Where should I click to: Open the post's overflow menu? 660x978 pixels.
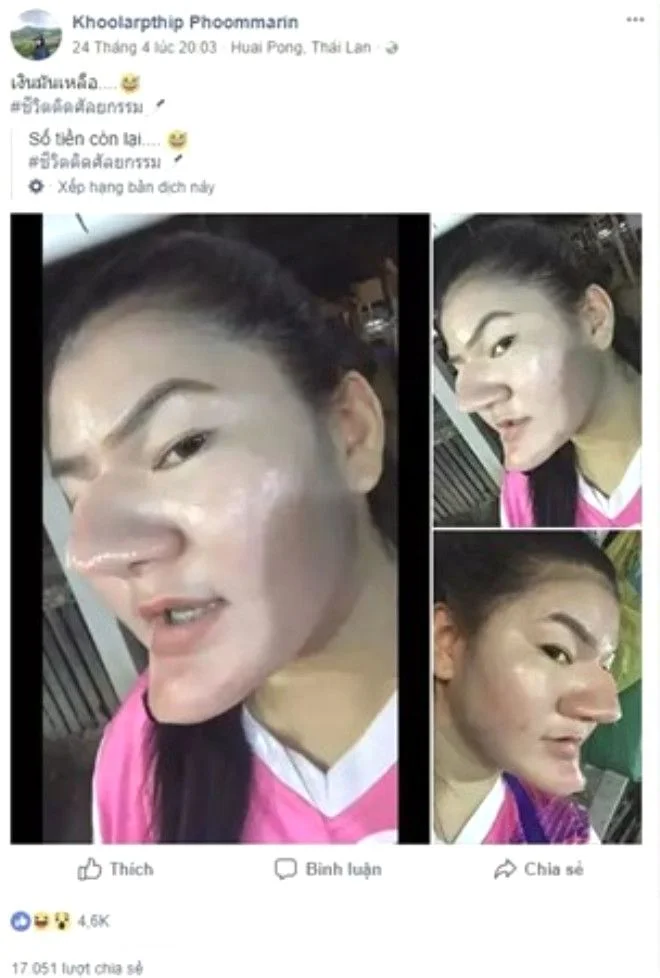pyautogui.click(x=635, y=20)
